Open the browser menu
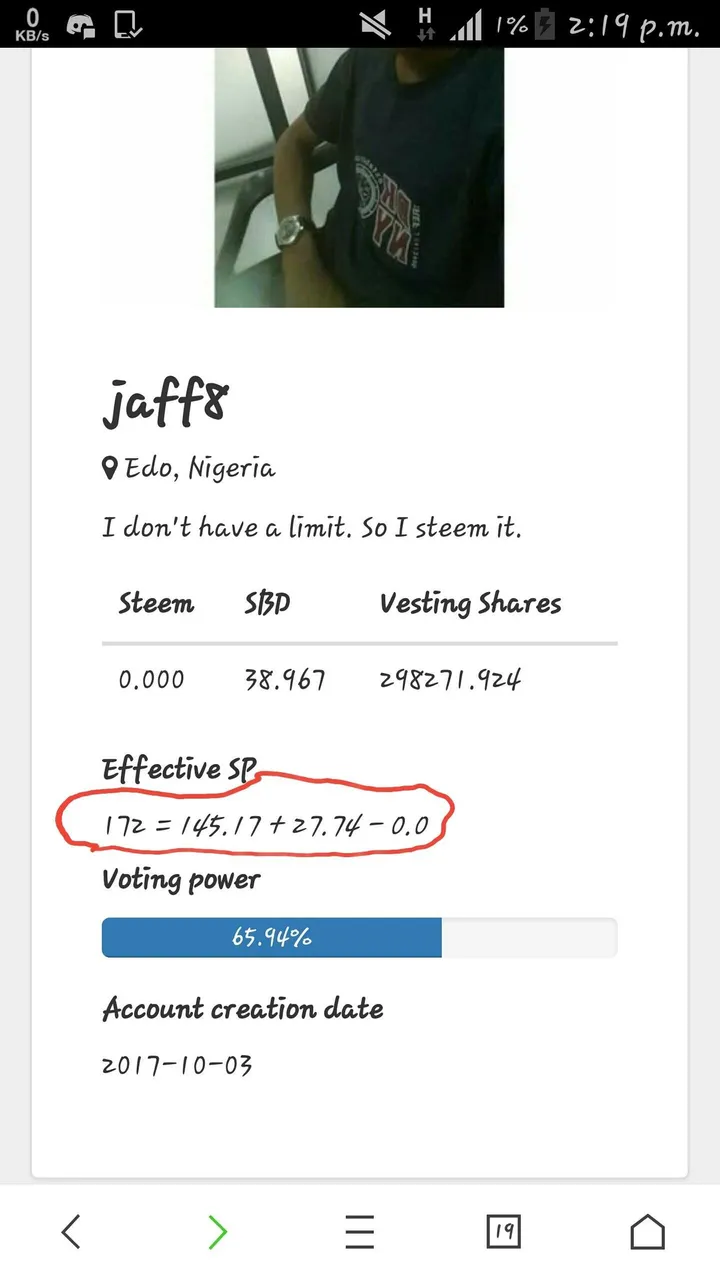Image resolution: width=720 pixels, height=1280 pixels. pyautogui.click(x=360, y=1232)
